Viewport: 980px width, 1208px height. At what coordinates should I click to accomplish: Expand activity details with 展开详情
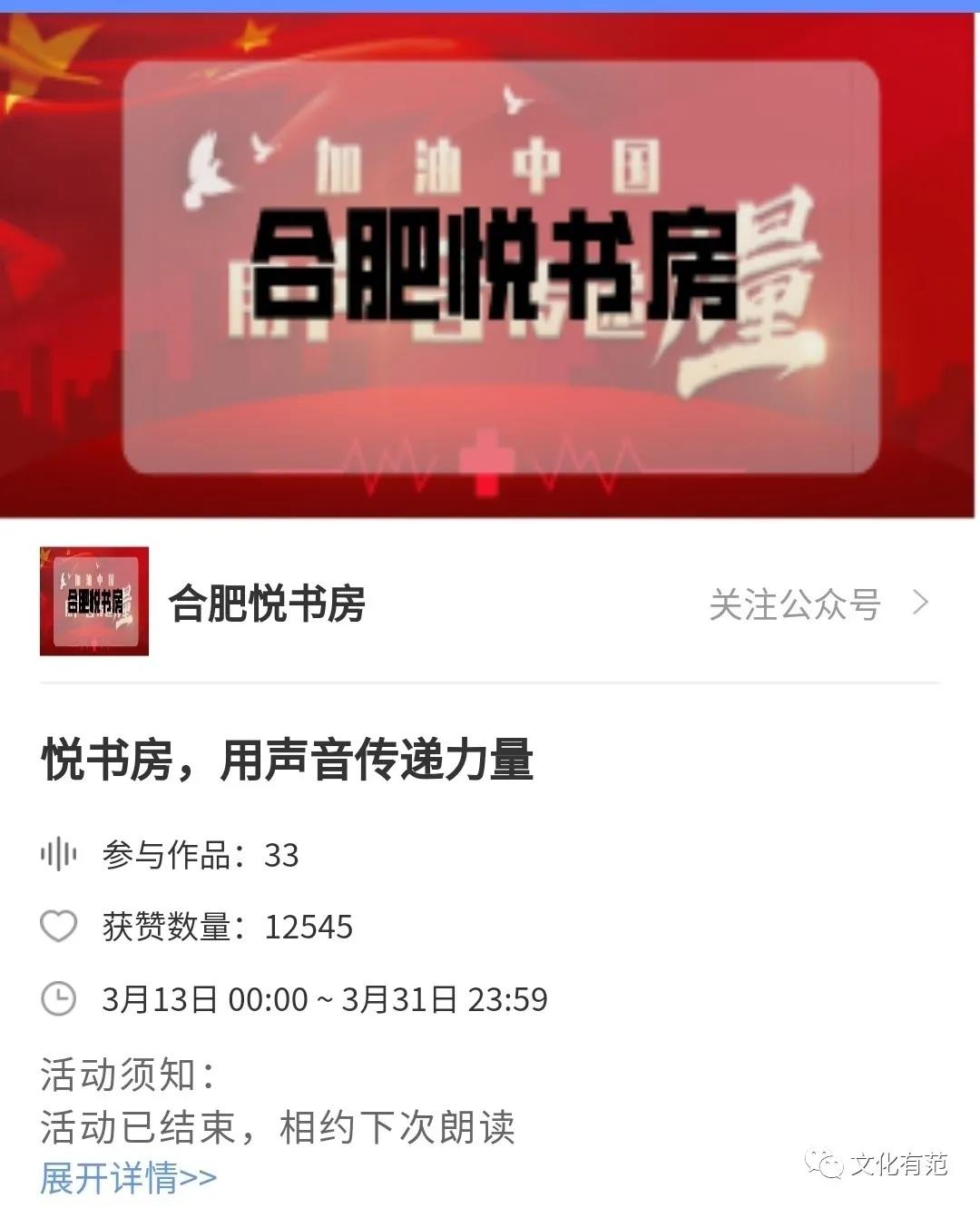coord(128,1178)
